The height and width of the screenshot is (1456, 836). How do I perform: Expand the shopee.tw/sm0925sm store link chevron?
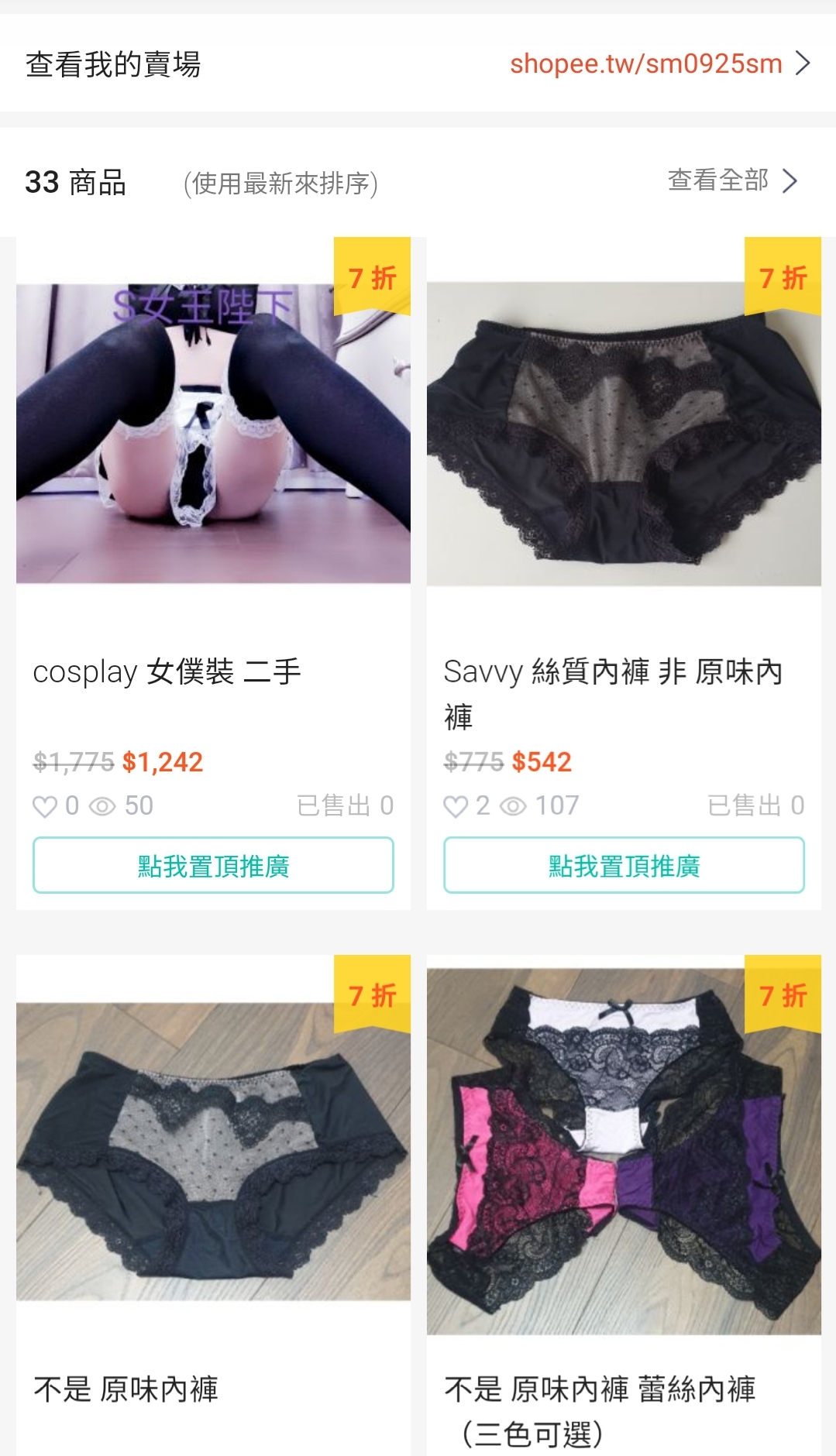[803, 64]
